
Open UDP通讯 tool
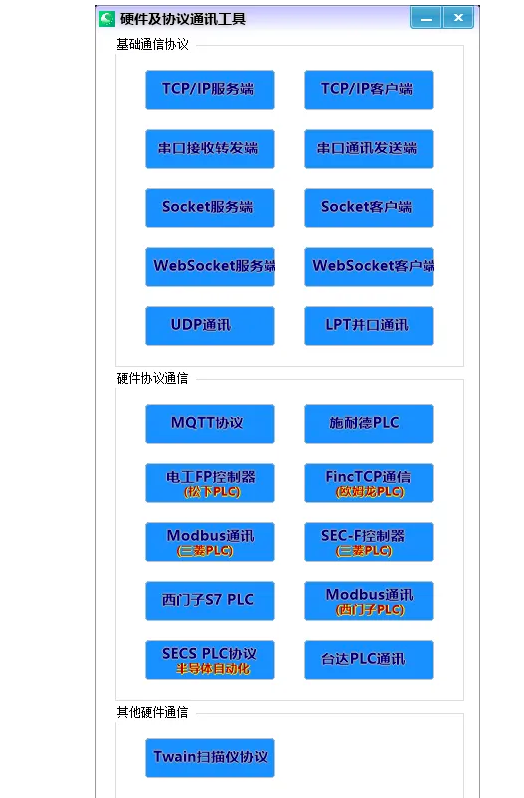(x=210, y=326)
